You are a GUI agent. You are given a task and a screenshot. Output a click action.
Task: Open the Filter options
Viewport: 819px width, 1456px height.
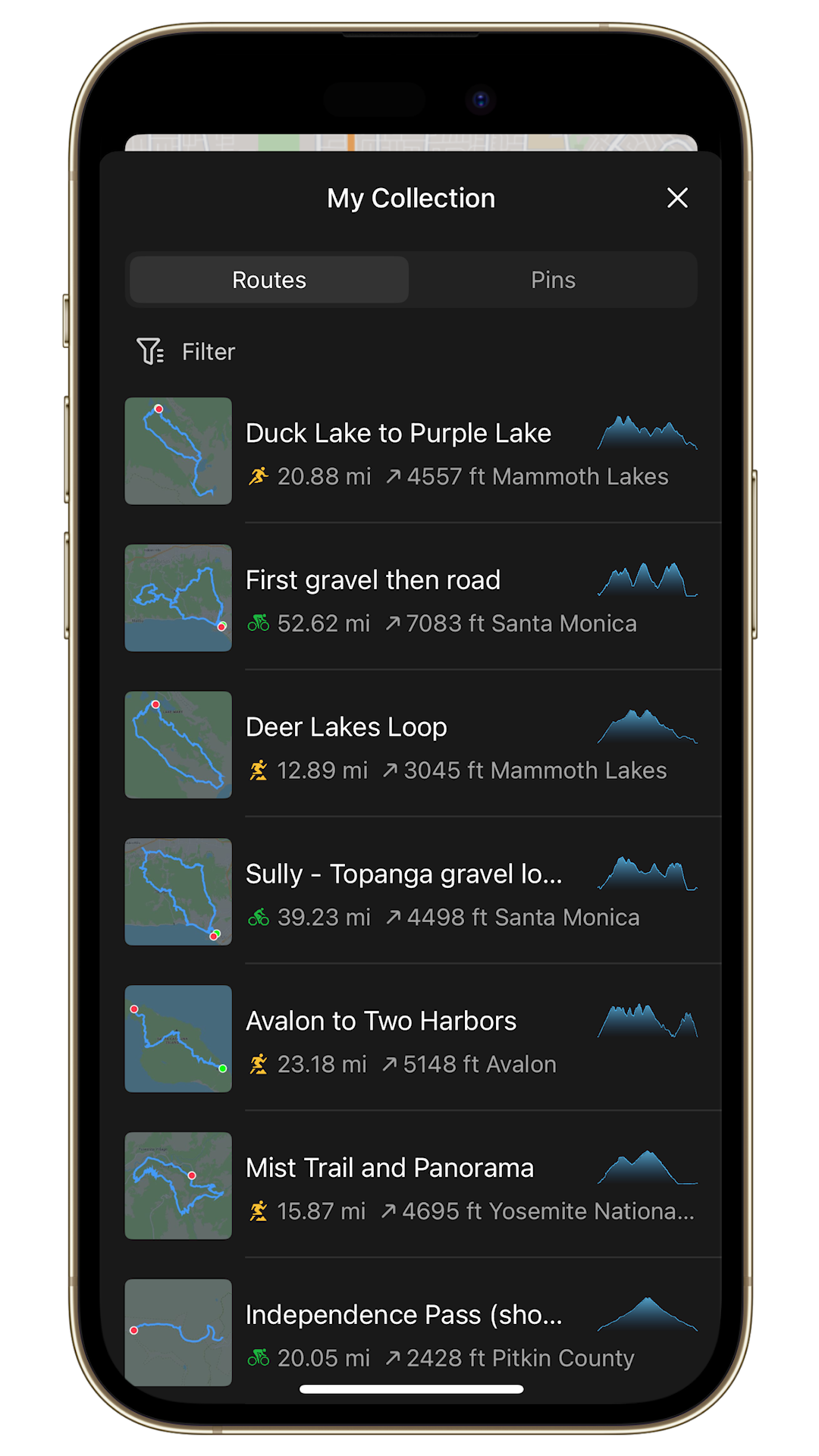(187, 352)
